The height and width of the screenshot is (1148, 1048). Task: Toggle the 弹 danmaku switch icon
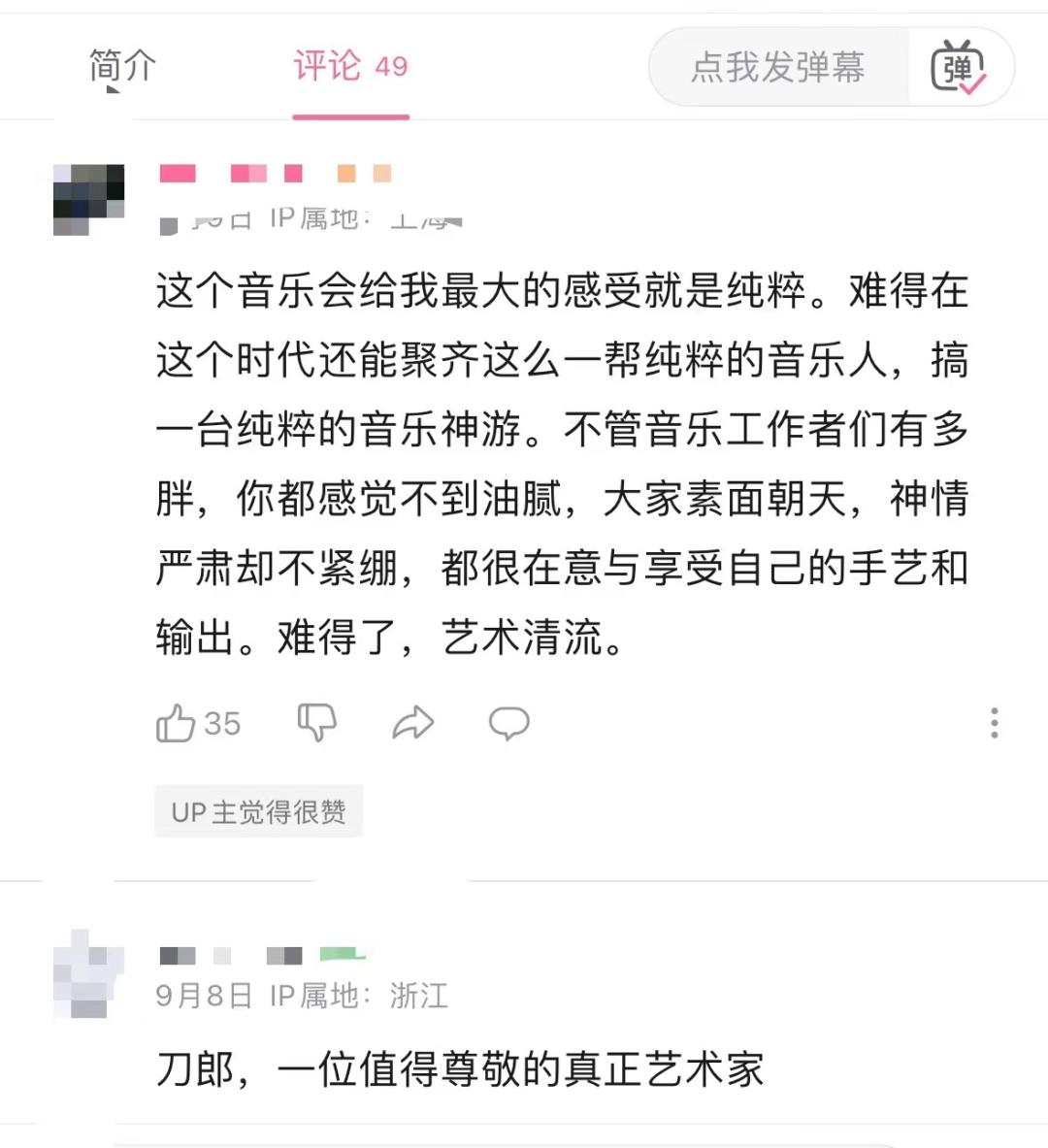[958, 67]
